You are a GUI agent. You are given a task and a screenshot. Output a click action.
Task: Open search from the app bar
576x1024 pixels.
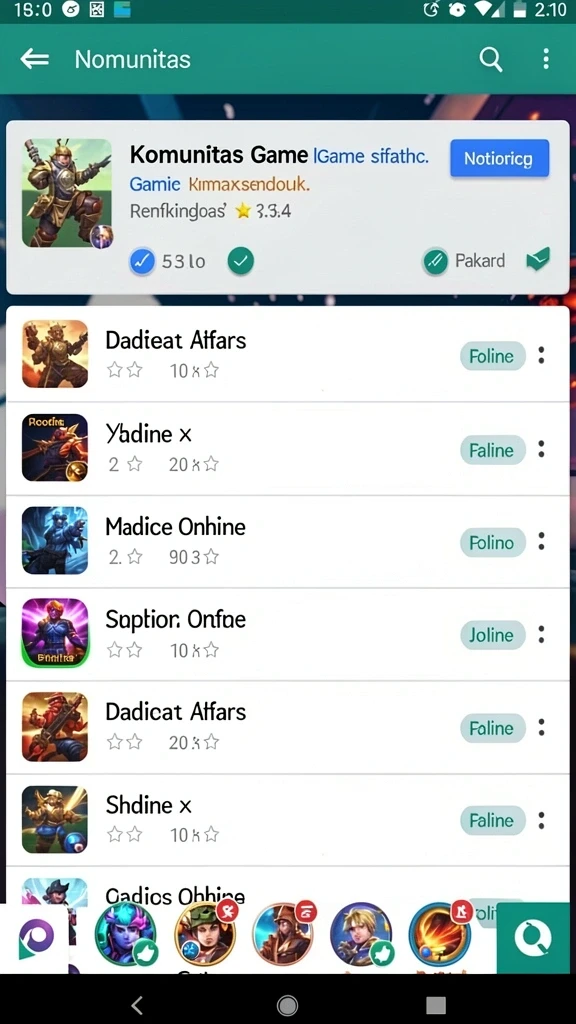tap(490, 59)
